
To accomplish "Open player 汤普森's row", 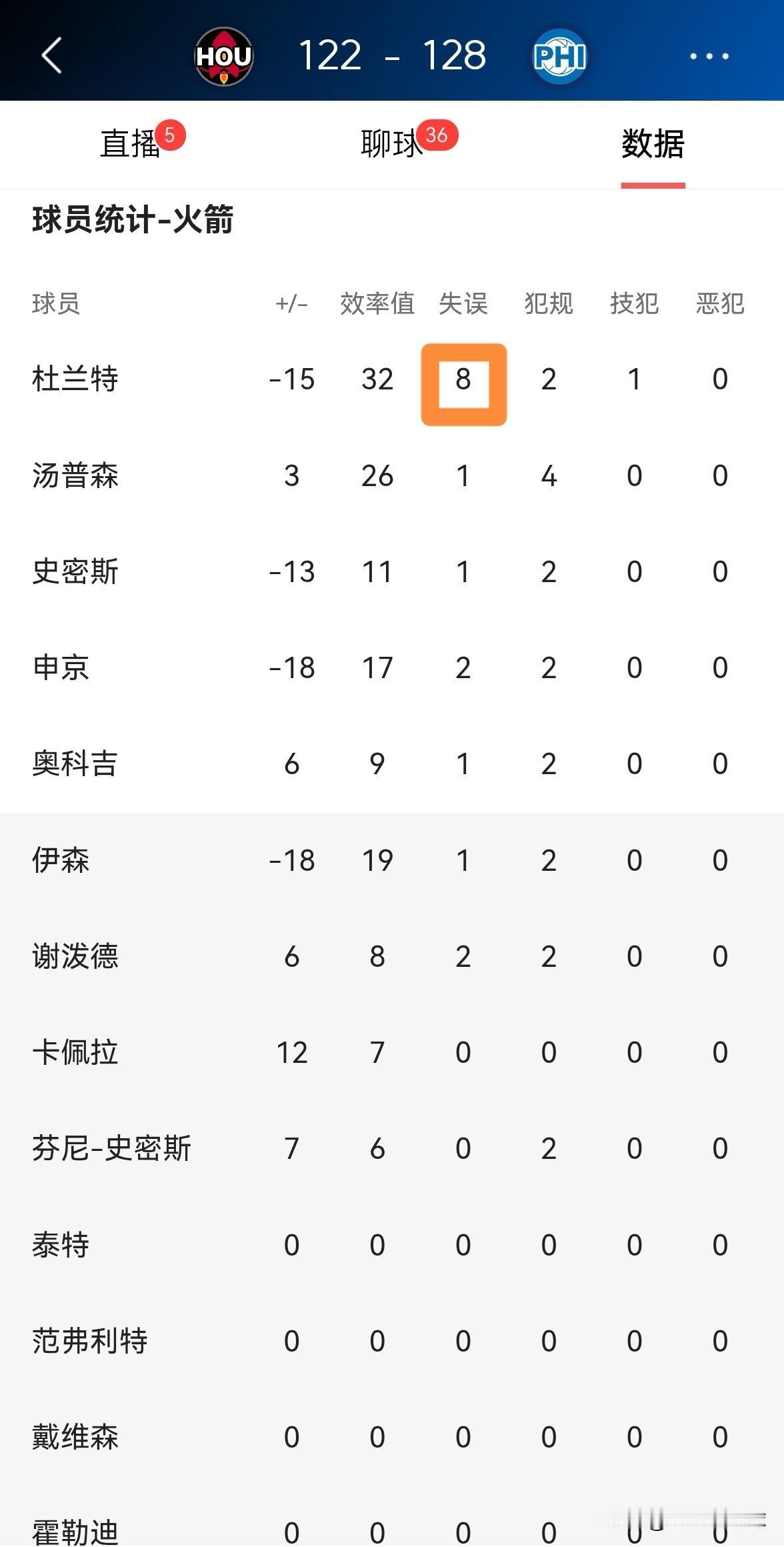I will (x=392, y=475).
